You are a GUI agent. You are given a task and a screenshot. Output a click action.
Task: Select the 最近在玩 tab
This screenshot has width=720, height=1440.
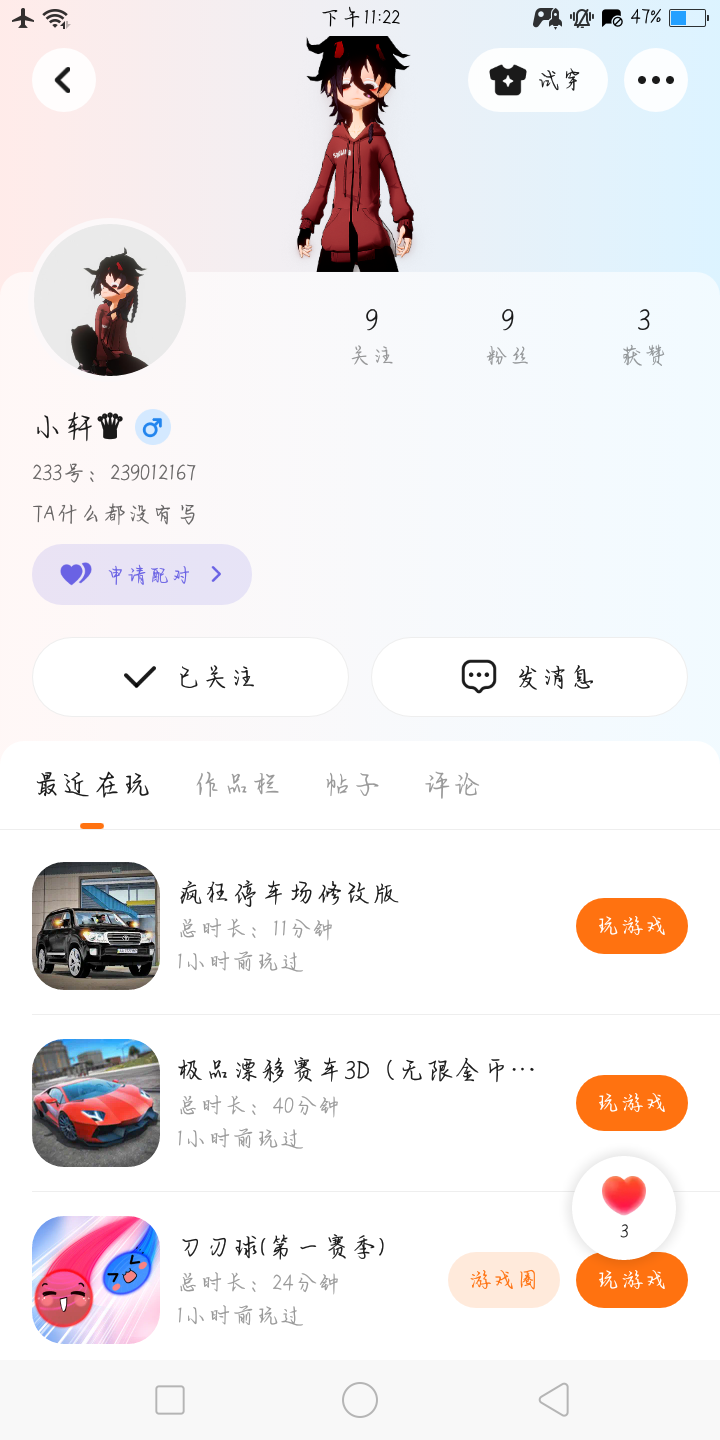coord(92,785)
